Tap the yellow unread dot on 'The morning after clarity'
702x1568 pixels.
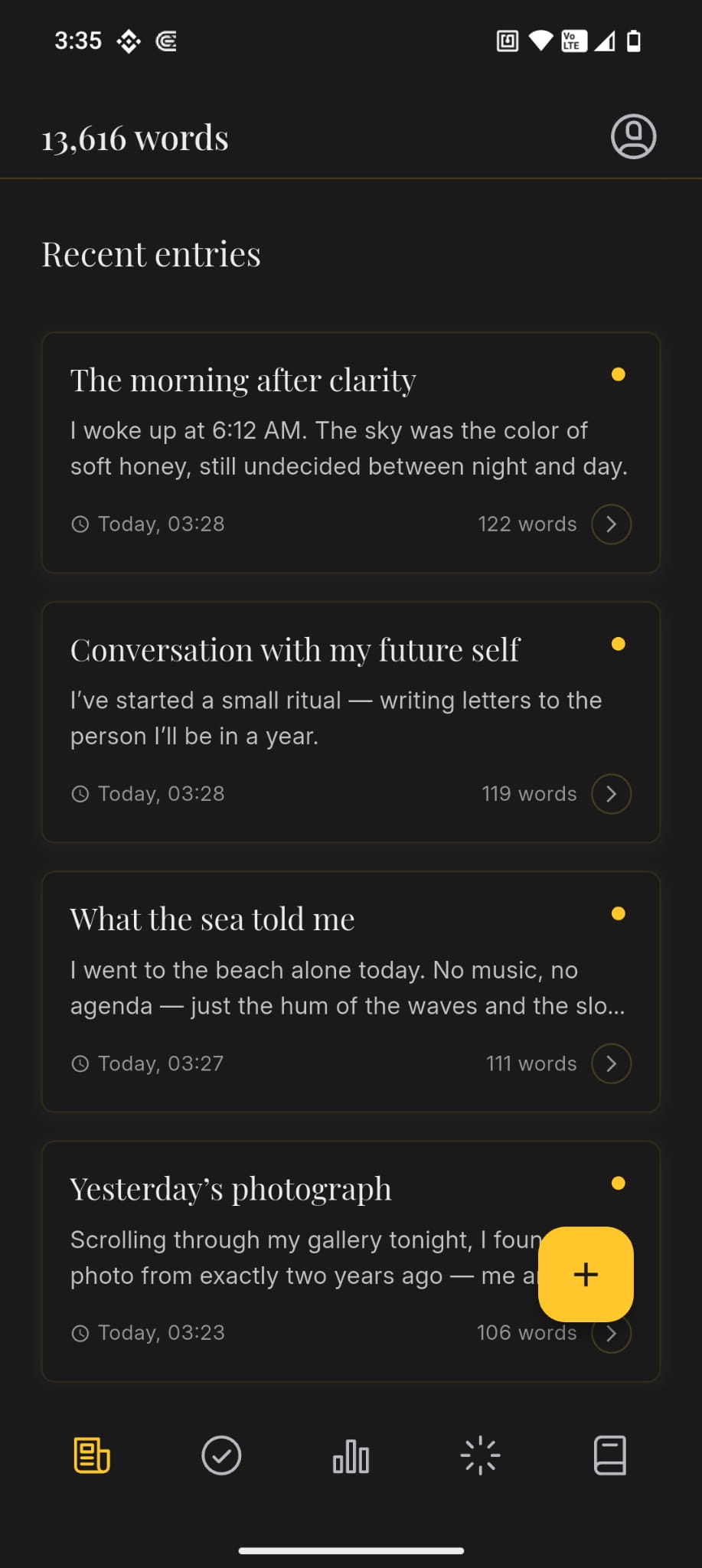(x=619, y=374)
